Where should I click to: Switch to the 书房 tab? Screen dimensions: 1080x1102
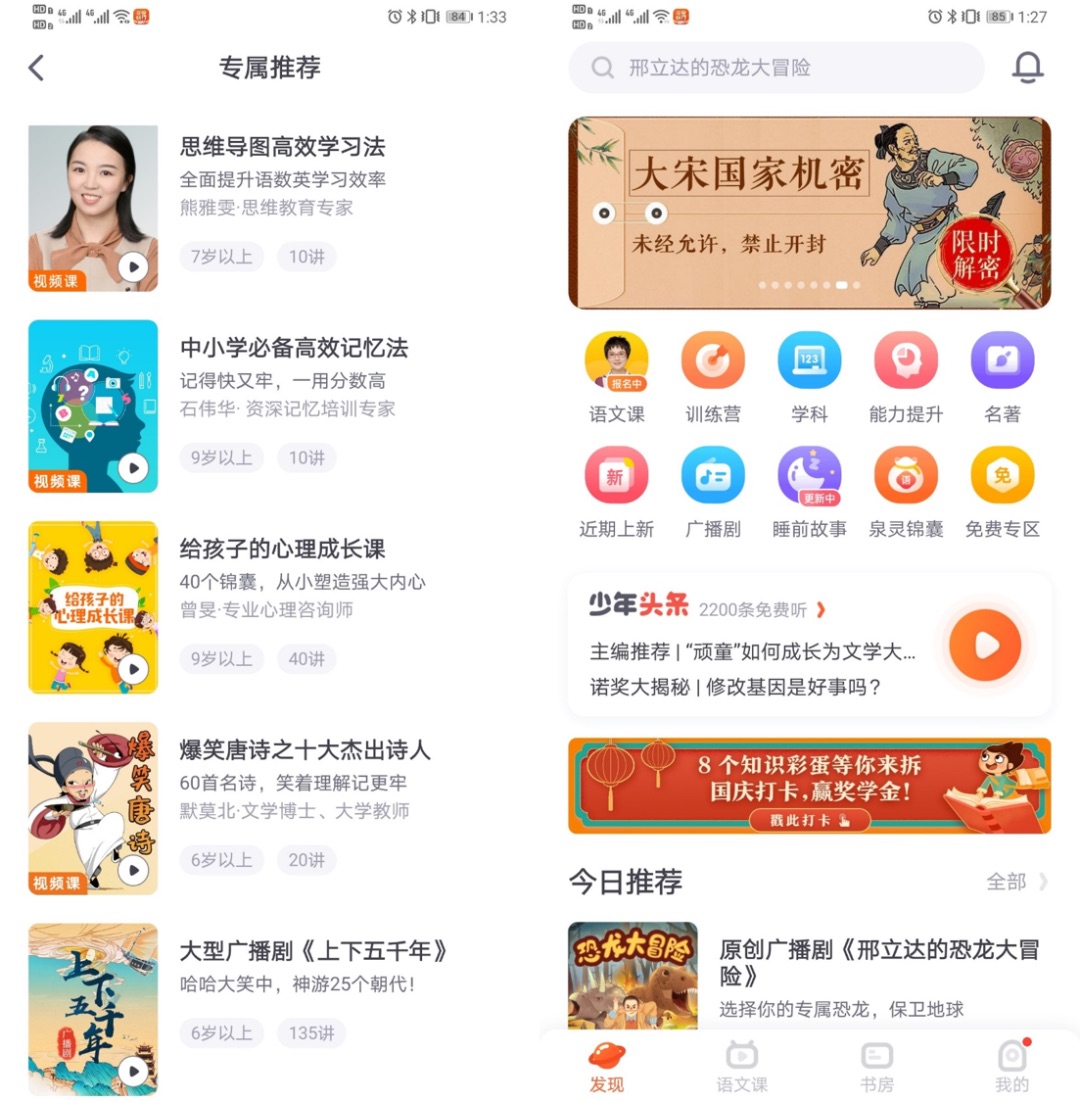coord(877,1066)
